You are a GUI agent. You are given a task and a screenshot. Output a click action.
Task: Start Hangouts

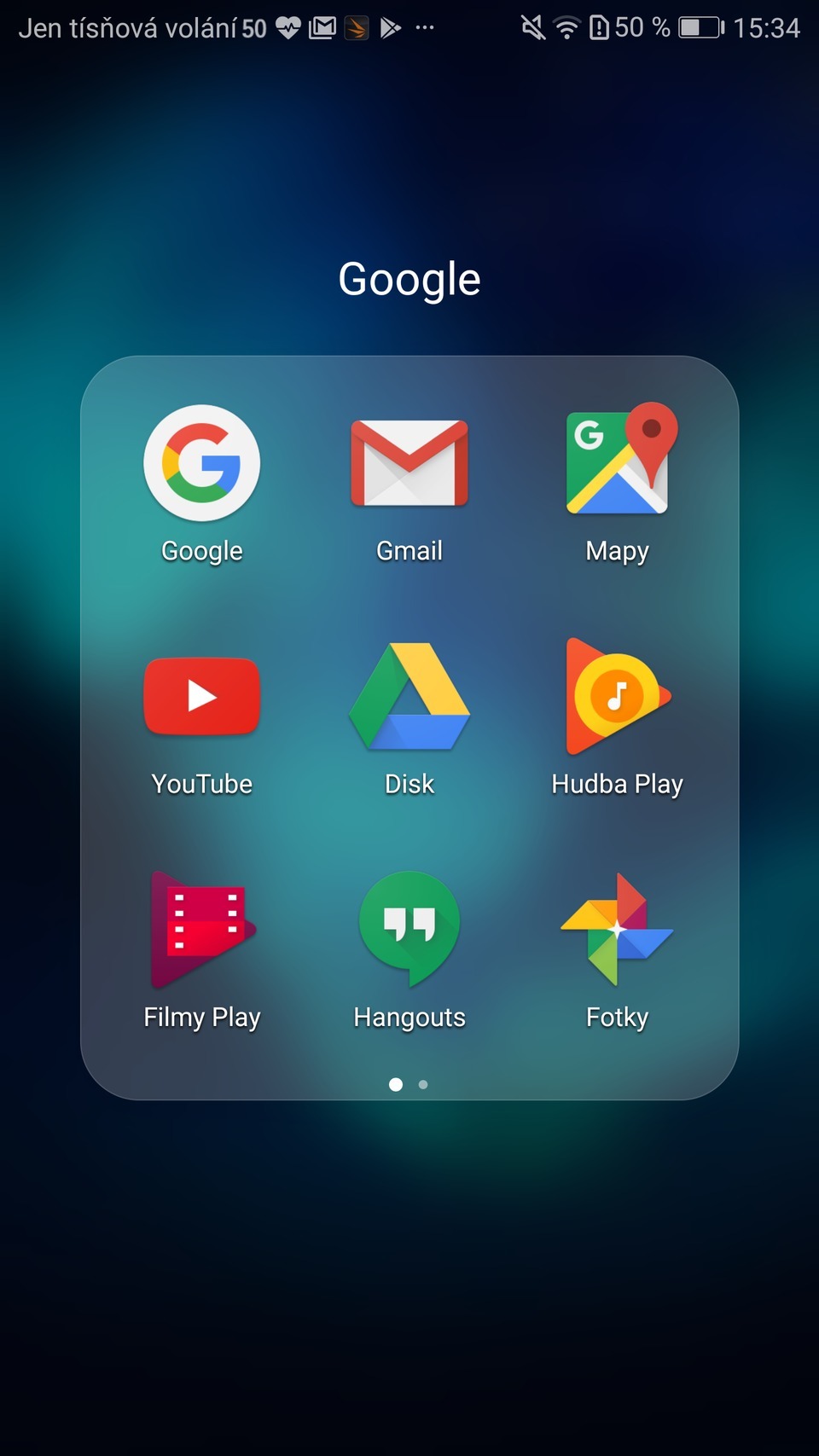tap(409, 928)
